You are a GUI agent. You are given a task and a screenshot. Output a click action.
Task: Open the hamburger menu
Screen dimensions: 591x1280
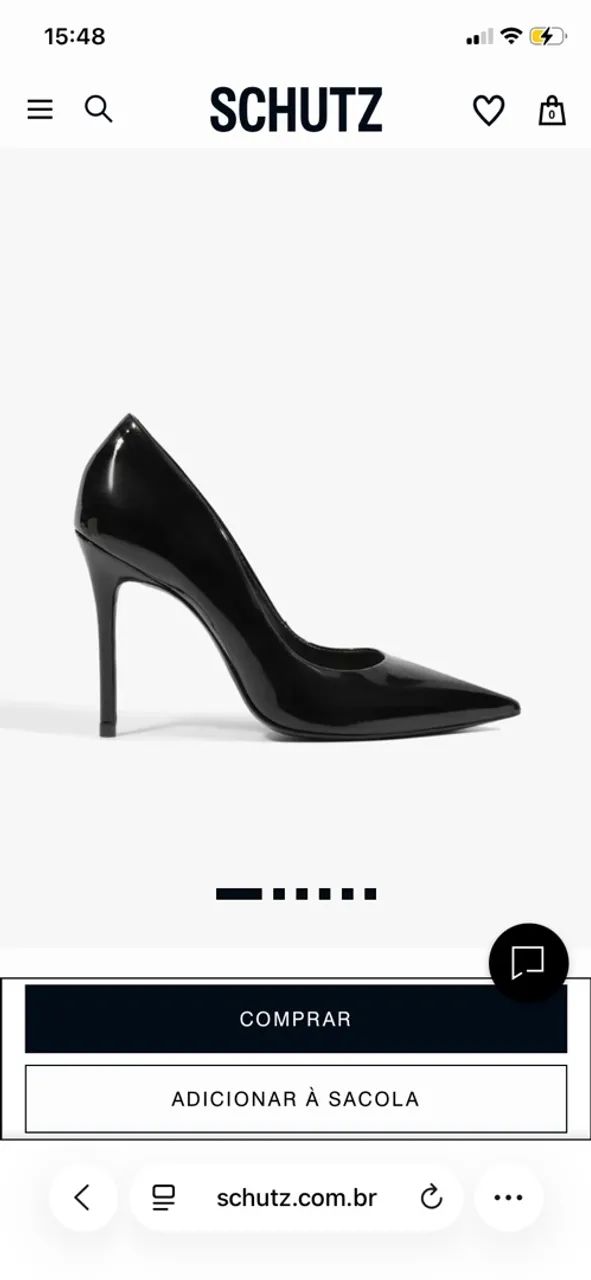[x=40, y=109]
